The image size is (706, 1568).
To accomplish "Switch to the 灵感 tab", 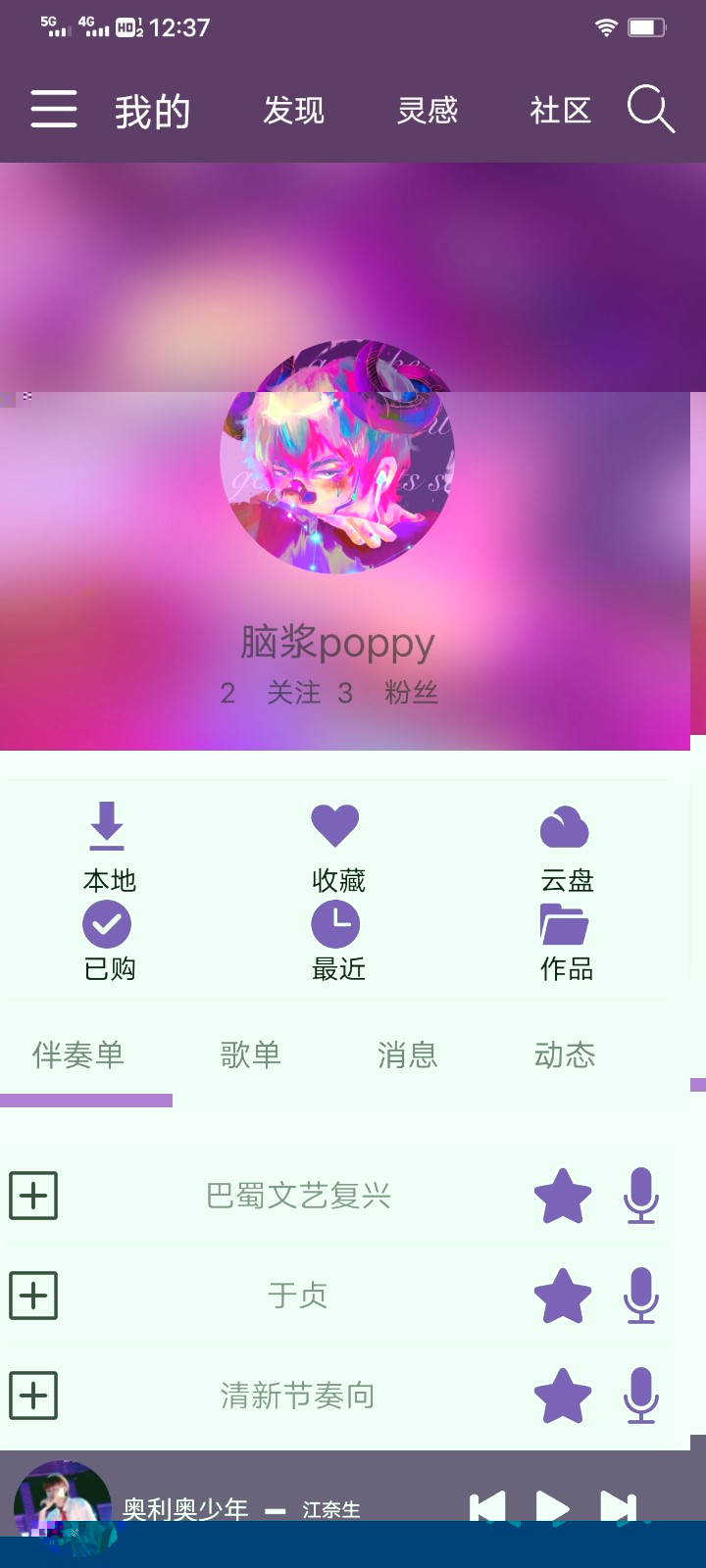I will pos(428,111).
